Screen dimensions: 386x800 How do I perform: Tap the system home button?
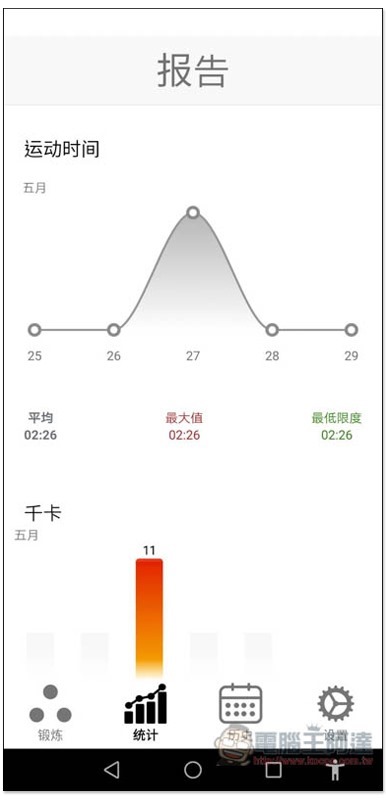pos(193,769)
